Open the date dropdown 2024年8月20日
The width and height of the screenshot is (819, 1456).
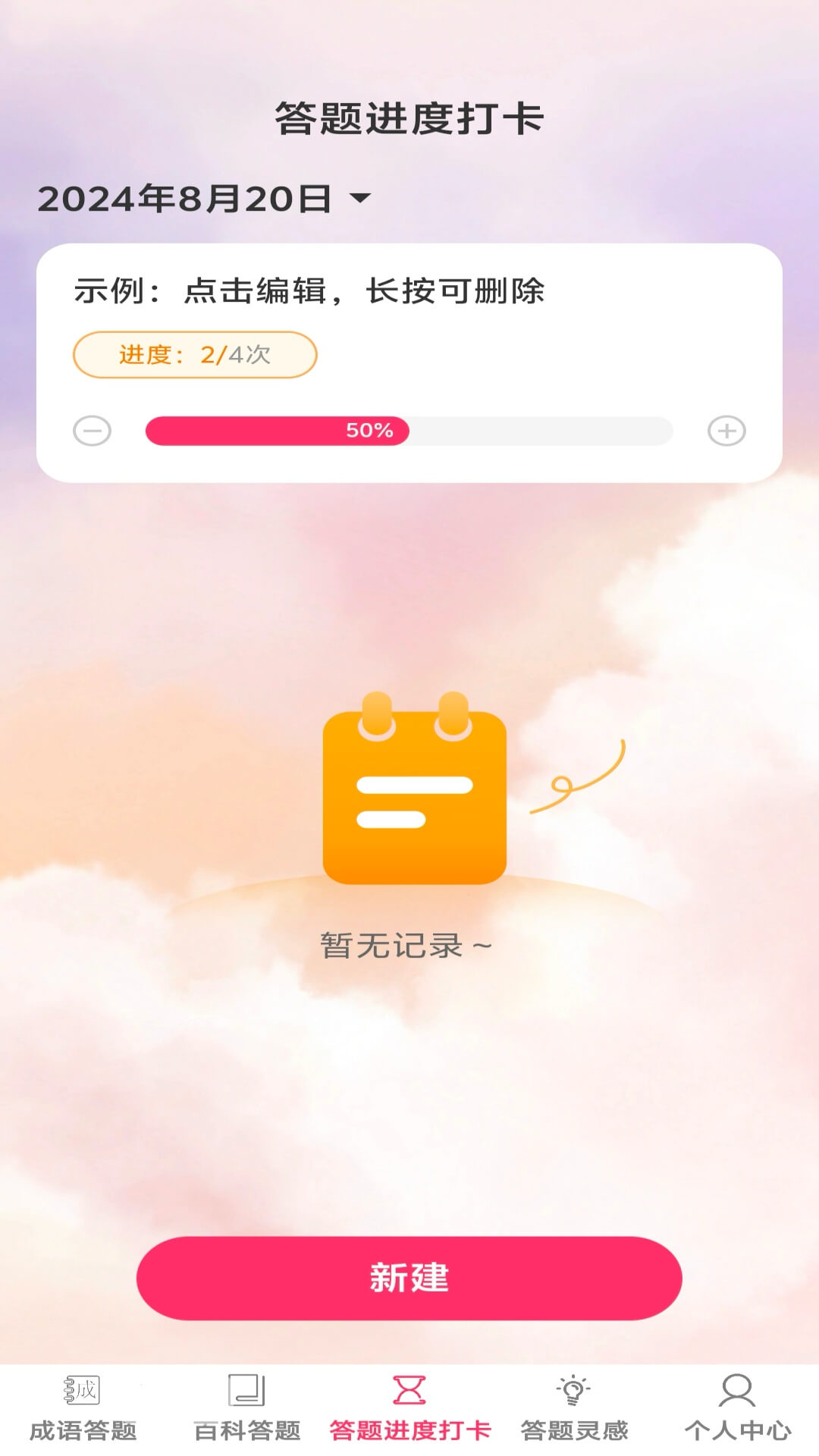(x=205, y=199)
